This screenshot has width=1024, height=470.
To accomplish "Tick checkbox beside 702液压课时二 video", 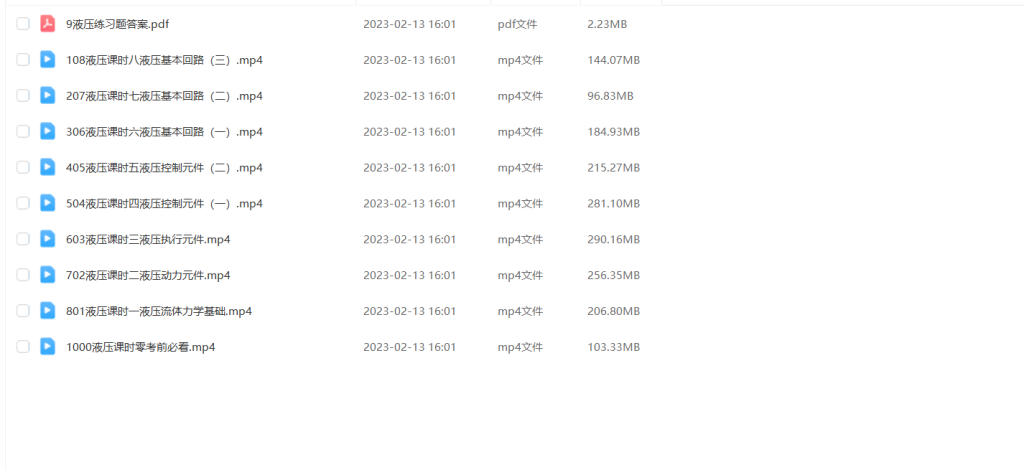I will click(x=23, y=275).
